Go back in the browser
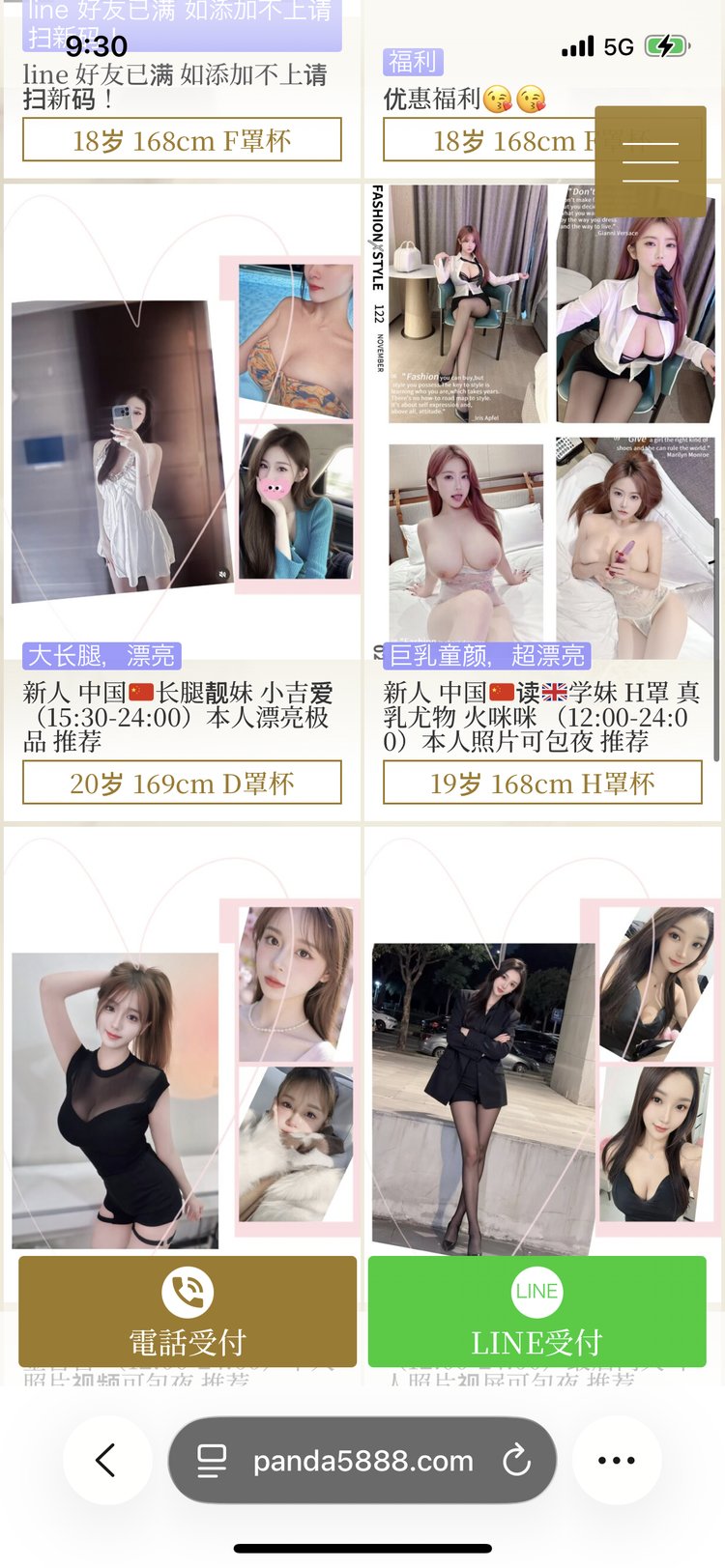The height and width of the screenshot is (1568, 725). (x=106, y=1460)
